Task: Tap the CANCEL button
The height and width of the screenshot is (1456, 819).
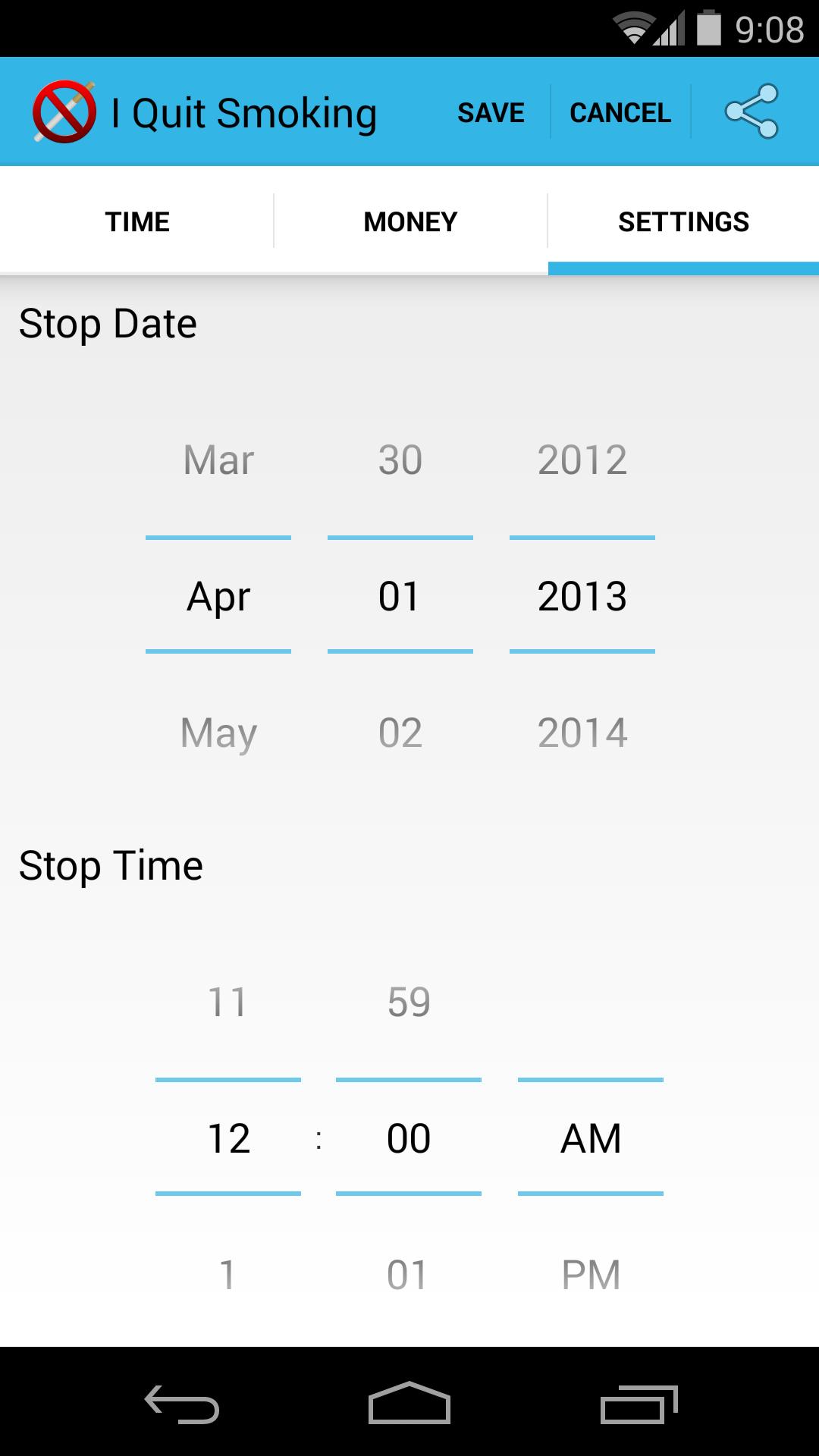Action: (x=620, y=111)
